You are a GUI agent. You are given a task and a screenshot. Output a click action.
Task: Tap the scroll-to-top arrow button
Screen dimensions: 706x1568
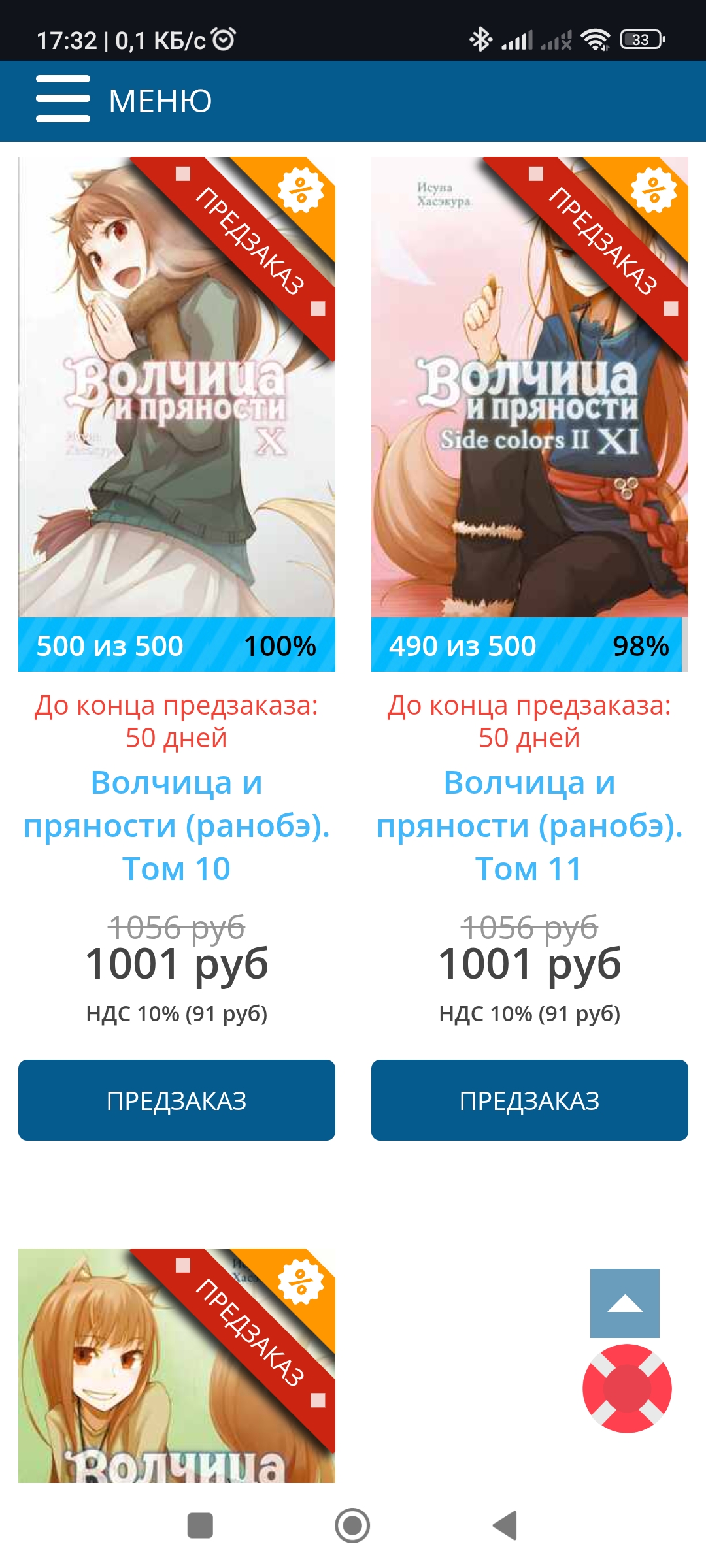(625, 1303)
